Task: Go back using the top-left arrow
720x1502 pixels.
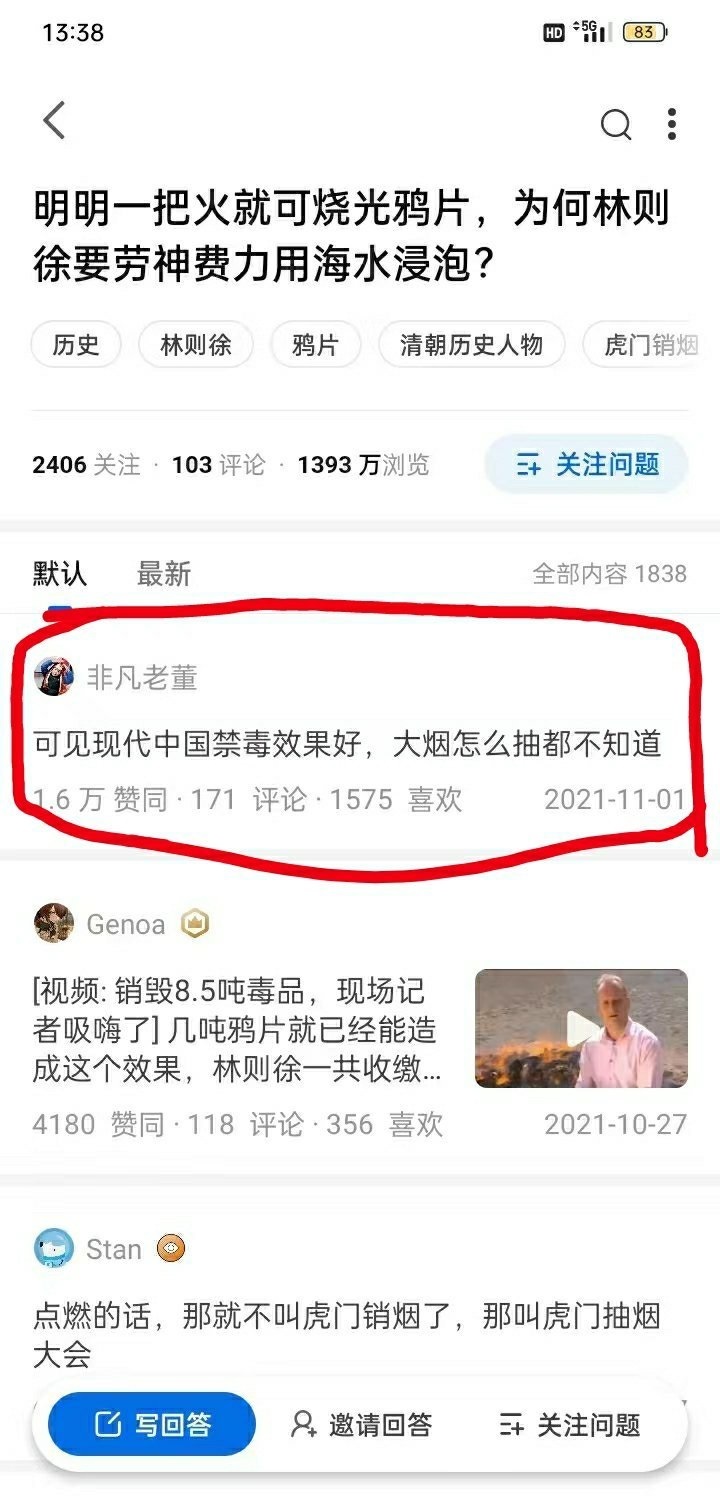Action: pos(55,121)
